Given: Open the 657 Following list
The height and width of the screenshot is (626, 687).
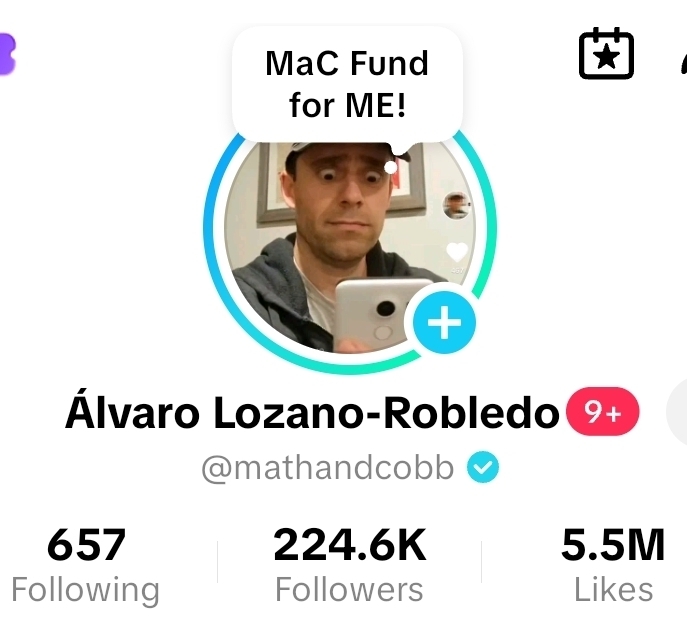Looking at the screenshot, I should (86, 567).
